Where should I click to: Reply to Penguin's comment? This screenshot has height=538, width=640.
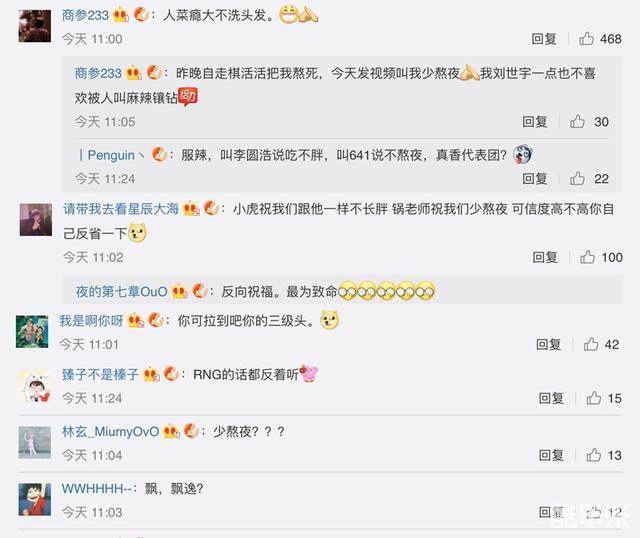(x=534, y=179)
